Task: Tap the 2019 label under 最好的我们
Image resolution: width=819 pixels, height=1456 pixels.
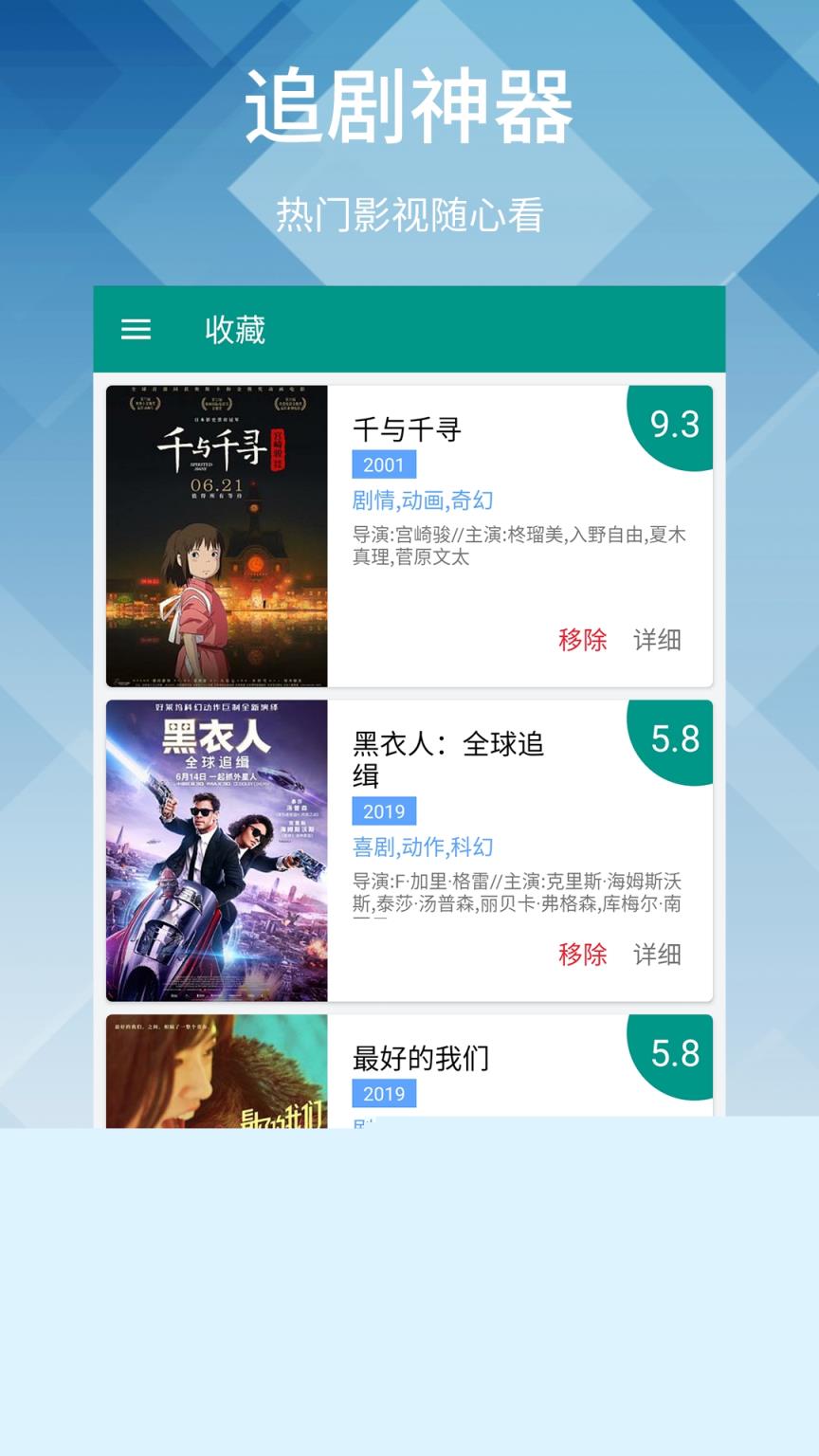Action: tap(383, 1094)
